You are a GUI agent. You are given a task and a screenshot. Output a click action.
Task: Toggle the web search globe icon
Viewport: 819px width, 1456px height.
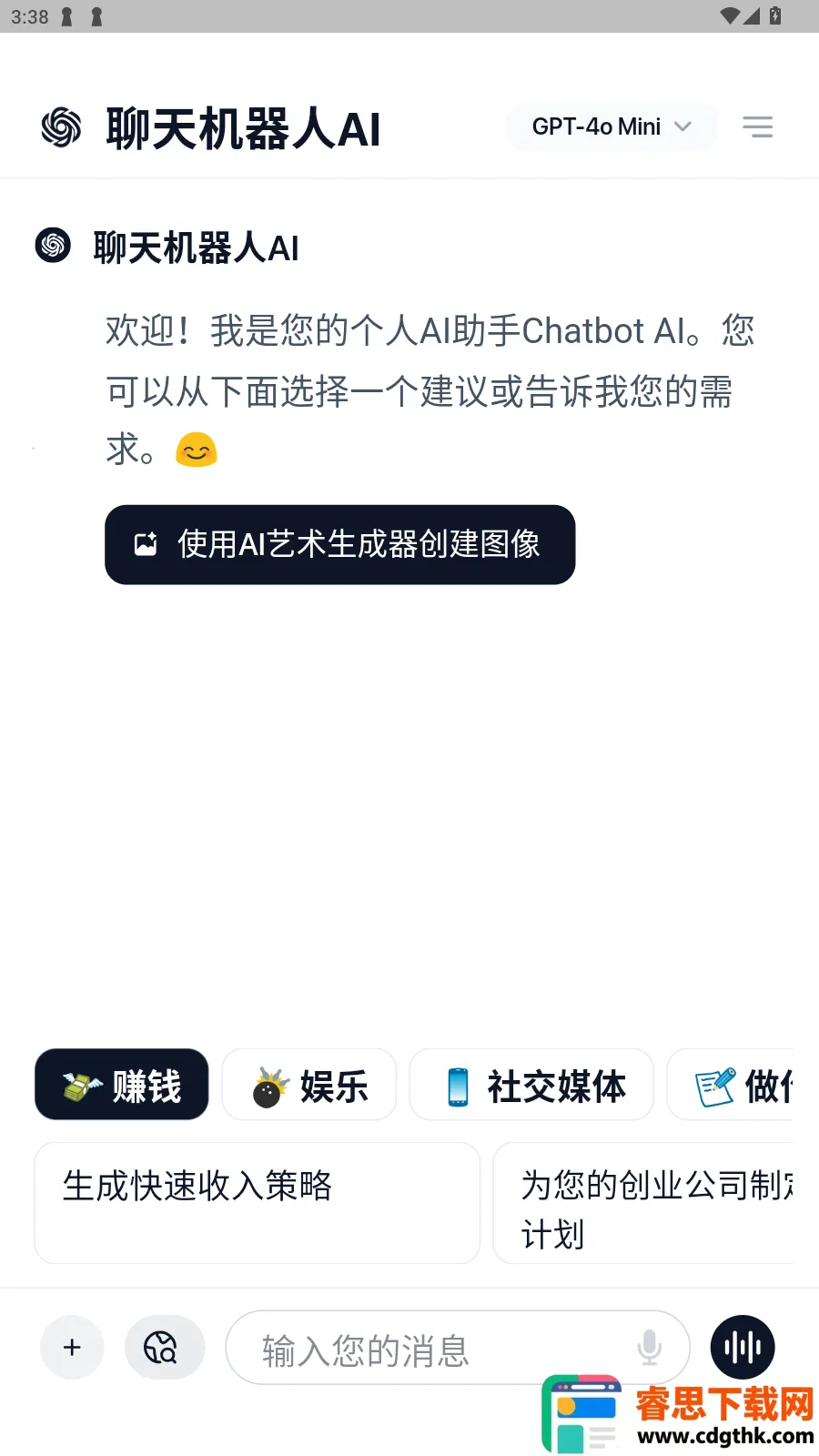[164, 1348]
